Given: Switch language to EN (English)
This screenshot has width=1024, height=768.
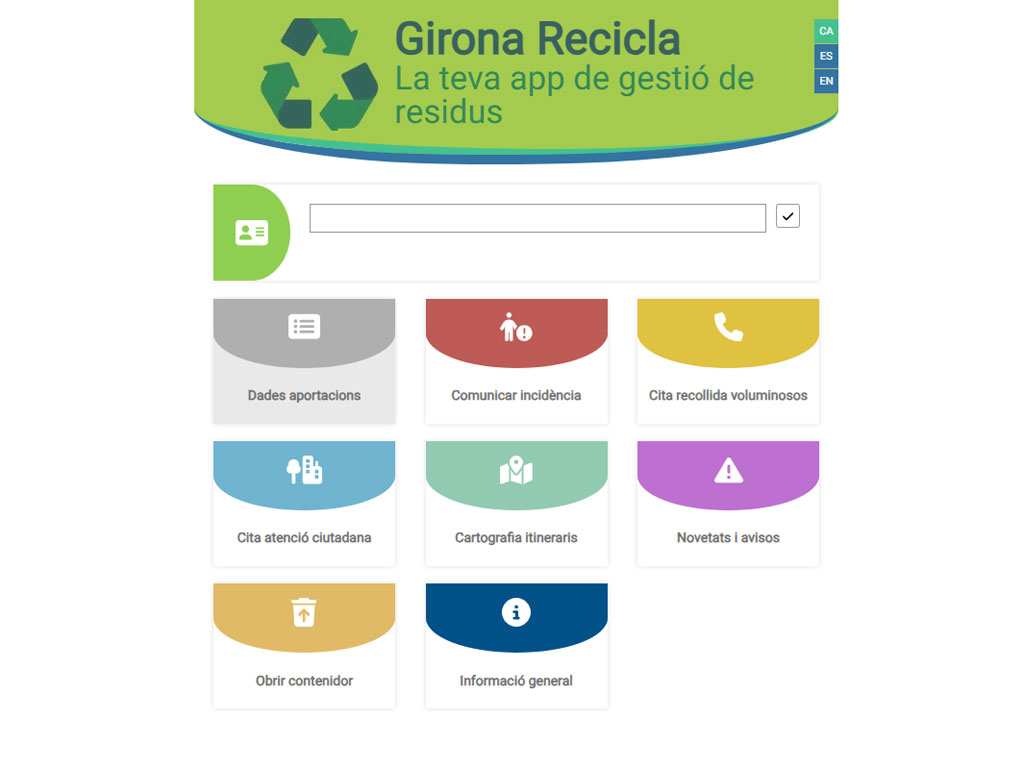Looking at the screenshot, I should click(825, 81).
